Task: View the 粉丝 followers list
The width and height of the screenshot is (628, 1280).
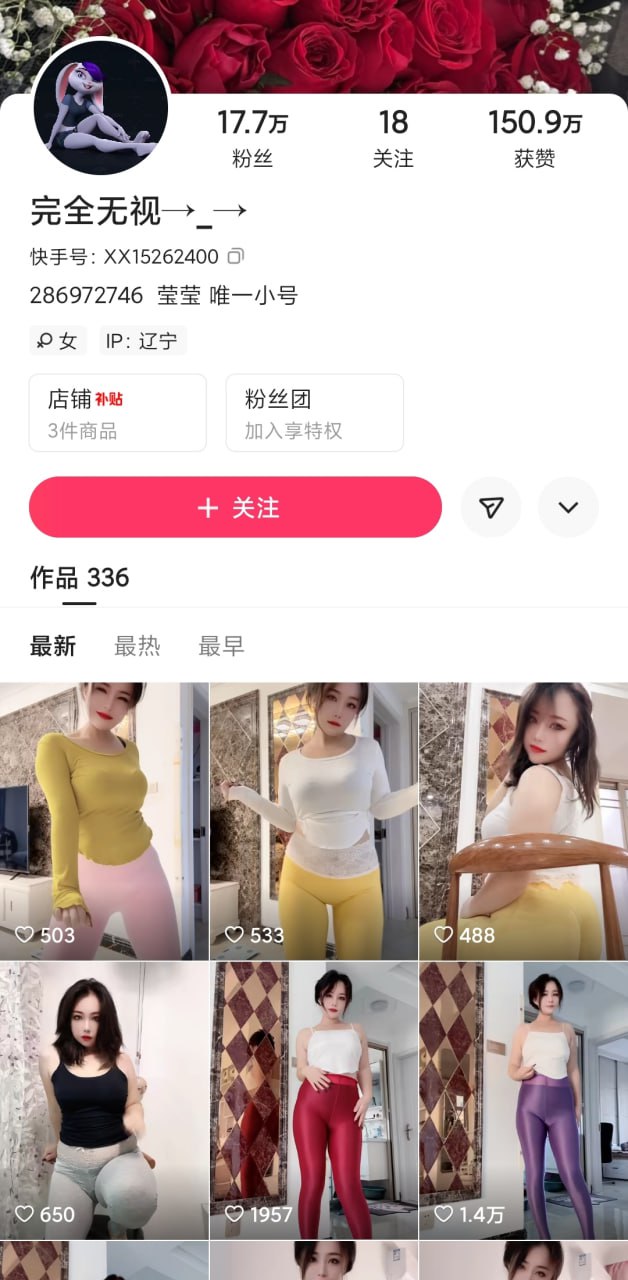Action: pos(252,138)
